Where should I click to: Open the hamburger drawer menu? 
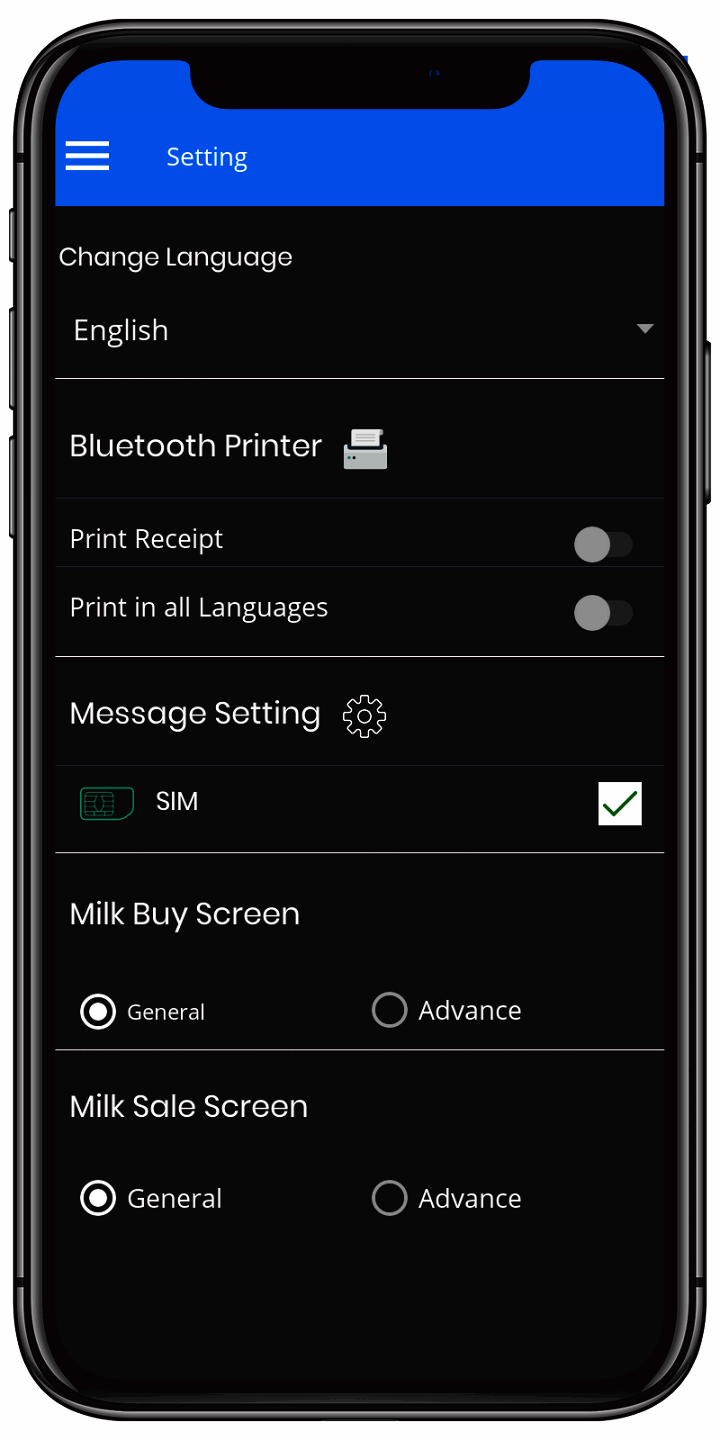(87, 156)
